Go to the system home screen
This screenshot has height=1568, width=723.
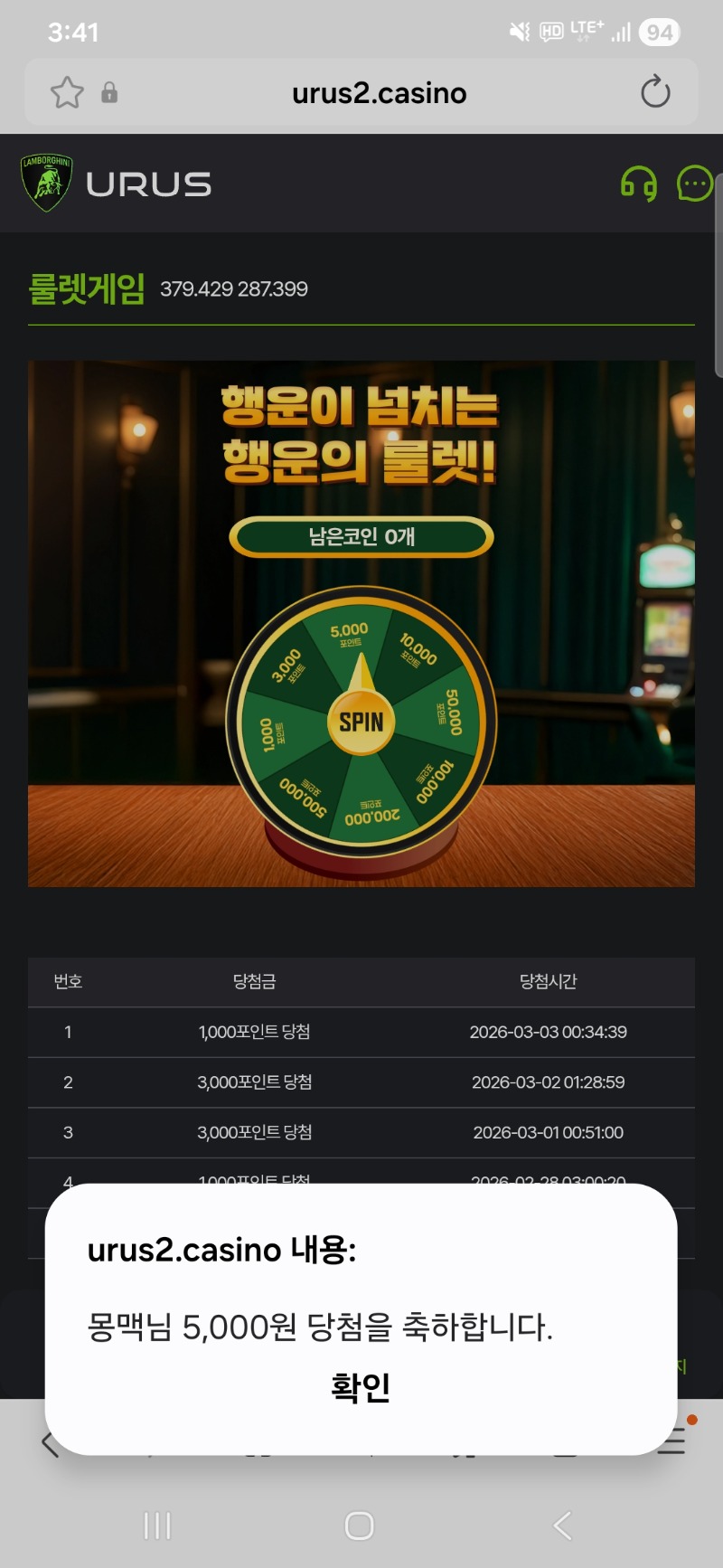pyautogui.click(x=360, y=1526)
